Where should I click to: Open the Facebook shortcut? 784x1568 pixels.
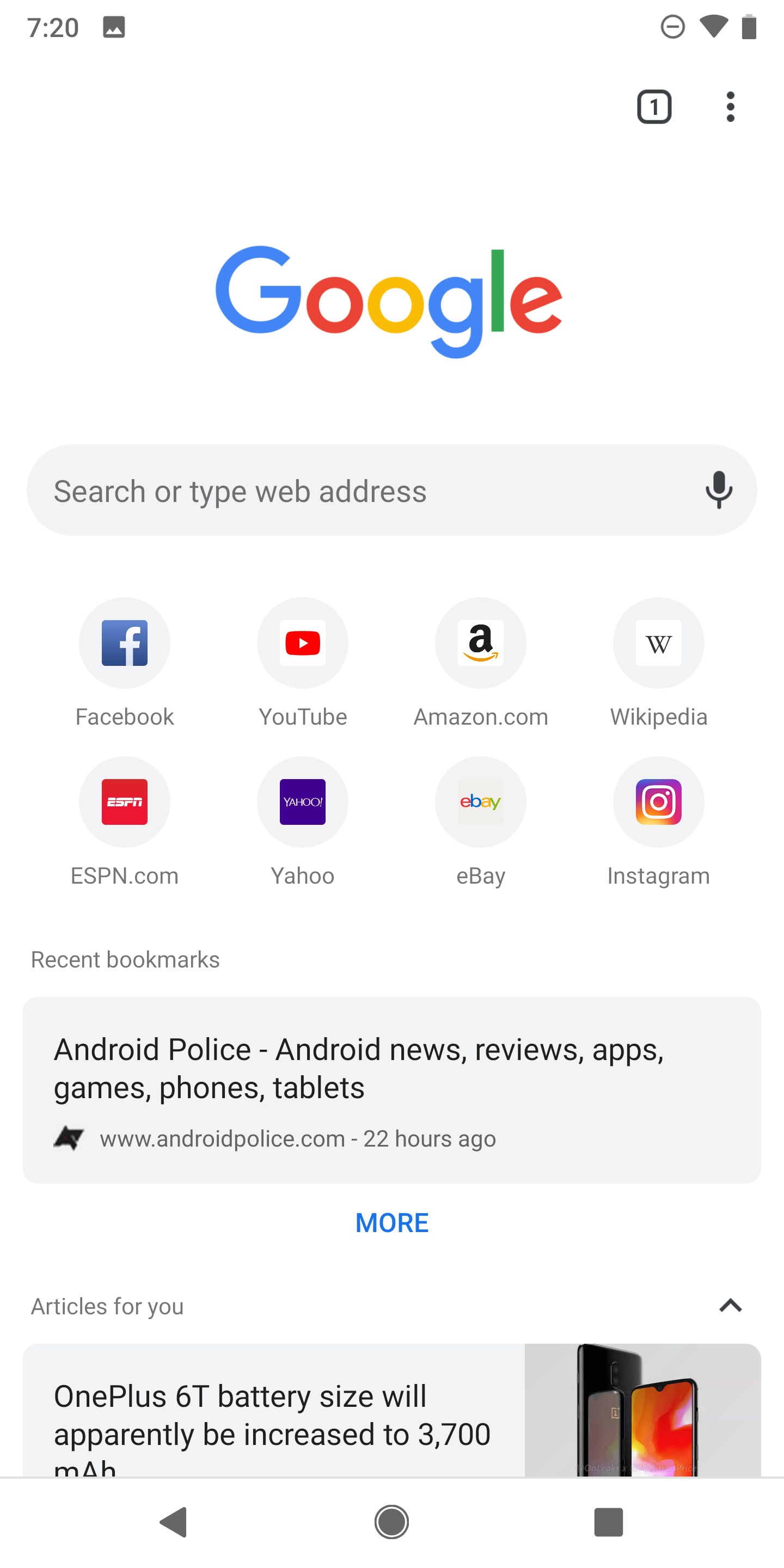(x=125, y=643)
